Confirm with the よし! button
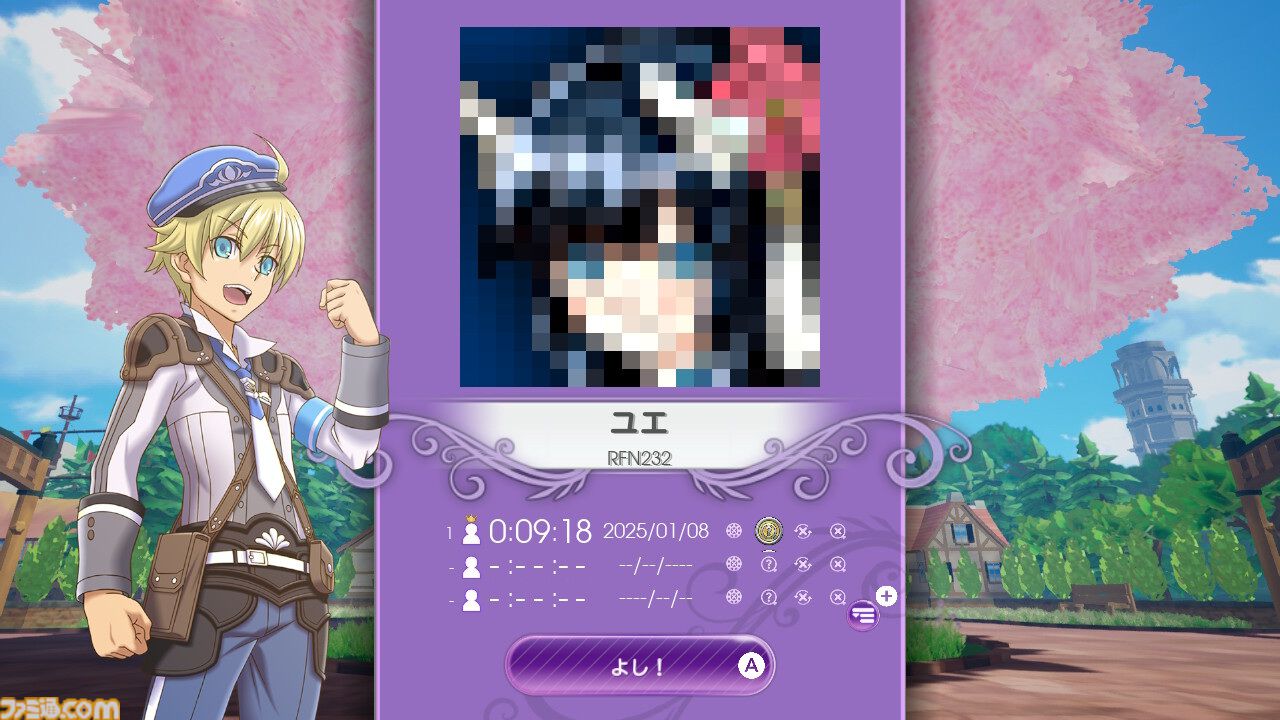 point(639,665)
